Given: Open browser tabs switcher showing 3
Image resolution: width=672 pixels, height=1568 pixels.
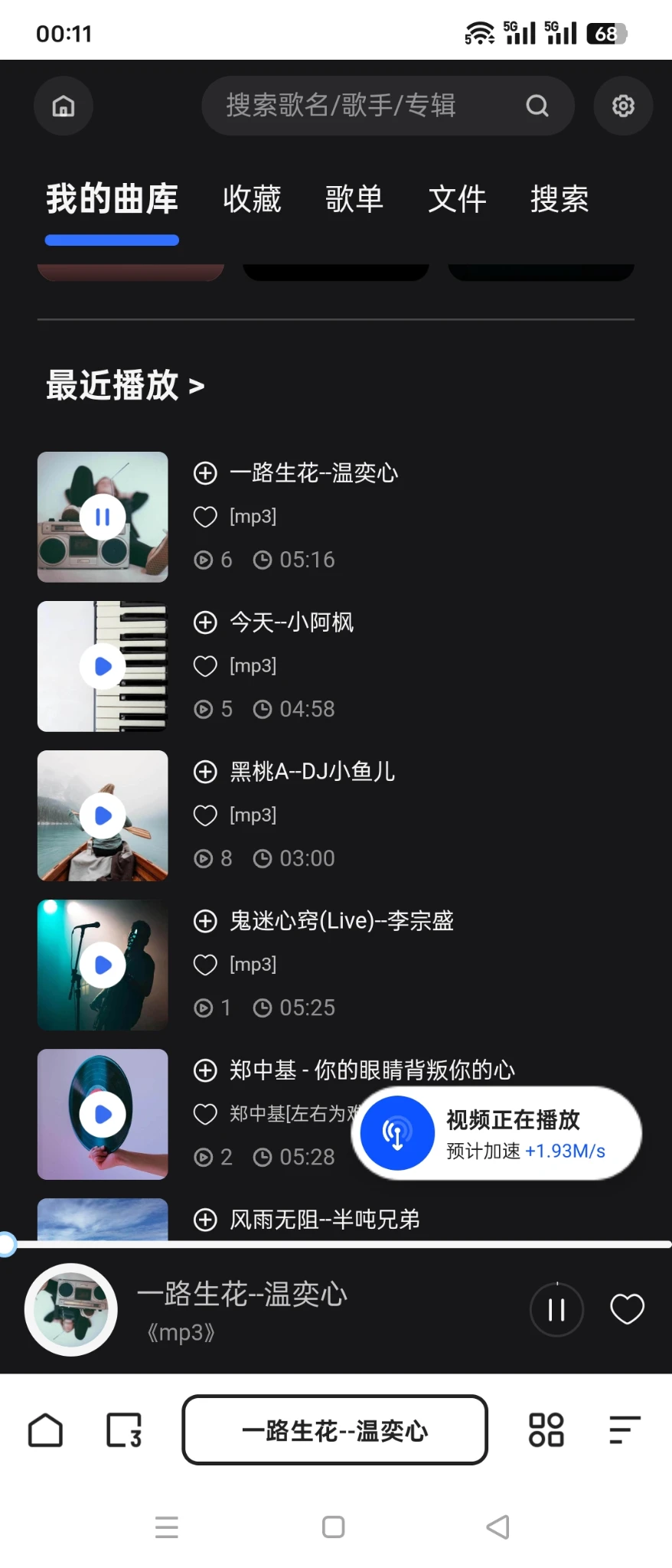Looking at the screenshot, I should click(124, 1429).
